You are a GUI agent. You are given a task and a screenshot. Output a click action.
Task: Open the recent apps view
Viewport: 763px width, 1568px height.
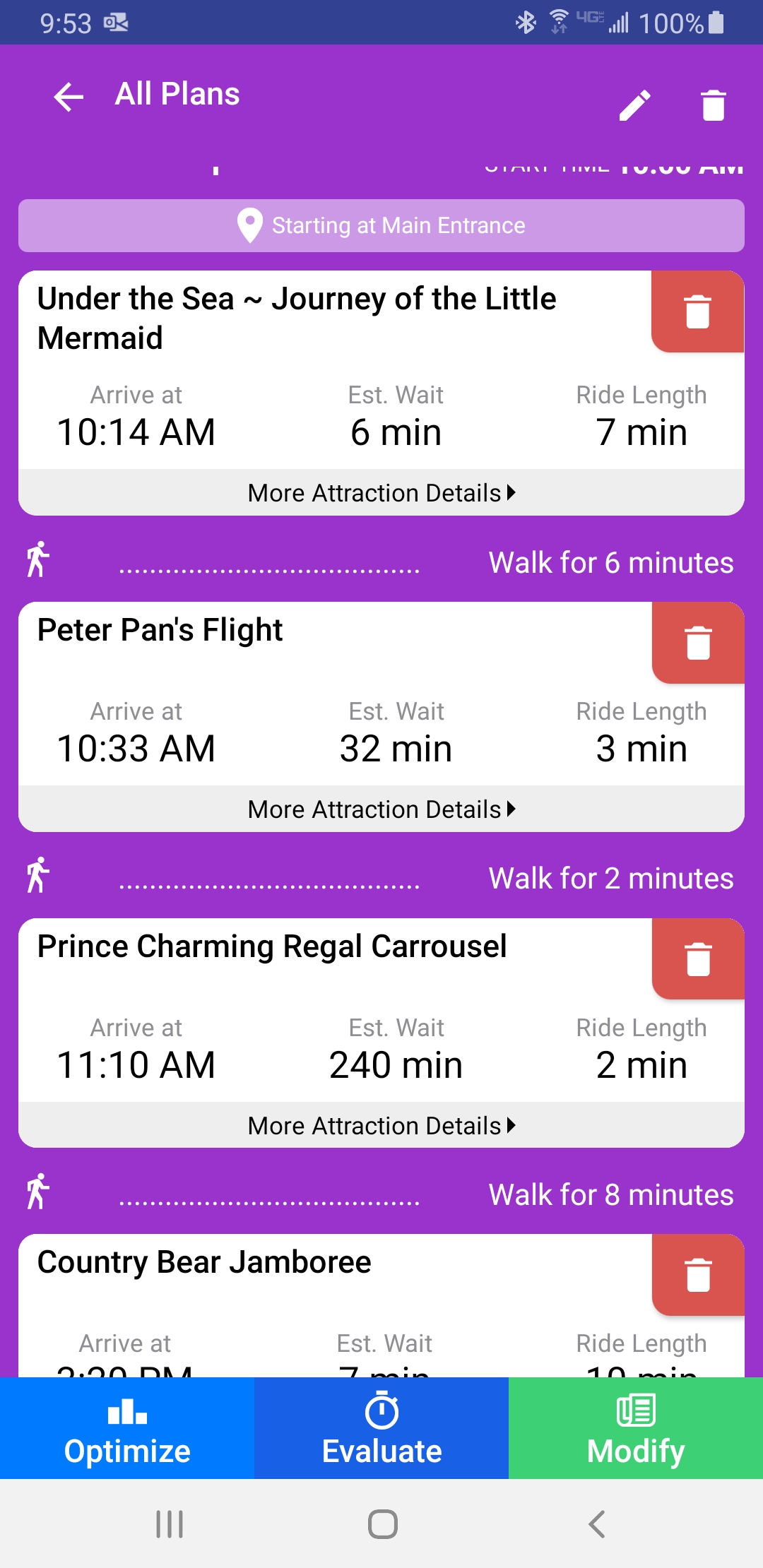click(x=170, y=1524)
